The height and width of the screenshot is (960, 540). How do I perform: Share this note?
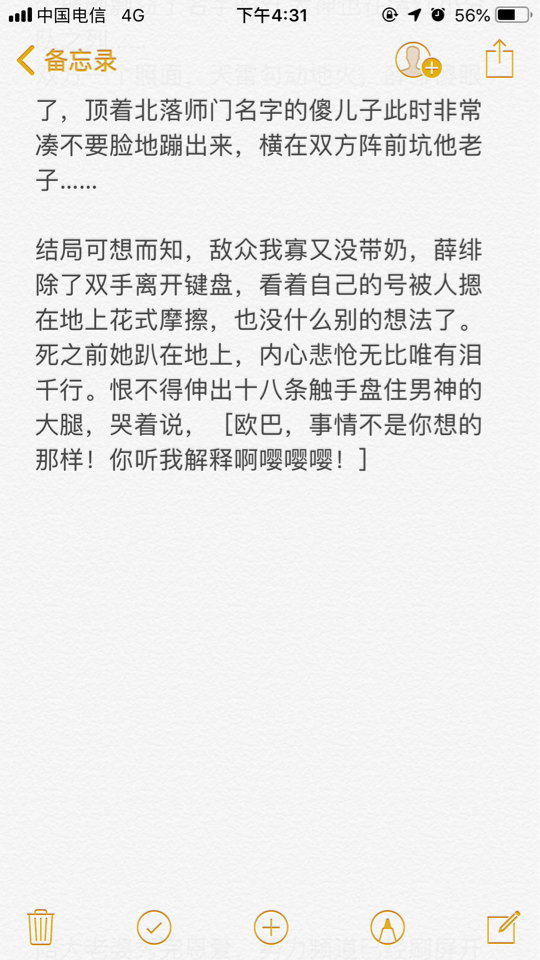click(x=499, y=59)
